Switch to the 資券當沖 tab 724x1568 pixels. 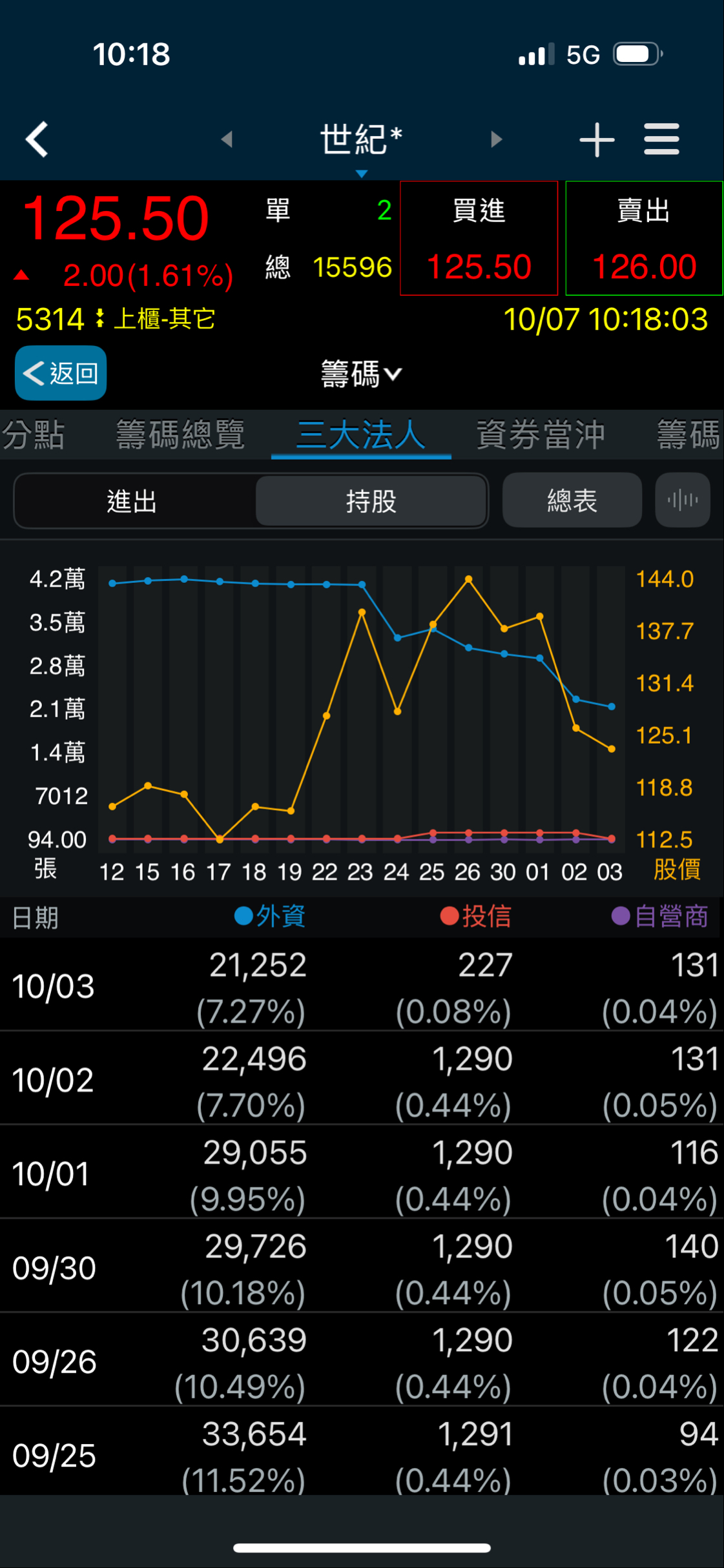point(541,434)
